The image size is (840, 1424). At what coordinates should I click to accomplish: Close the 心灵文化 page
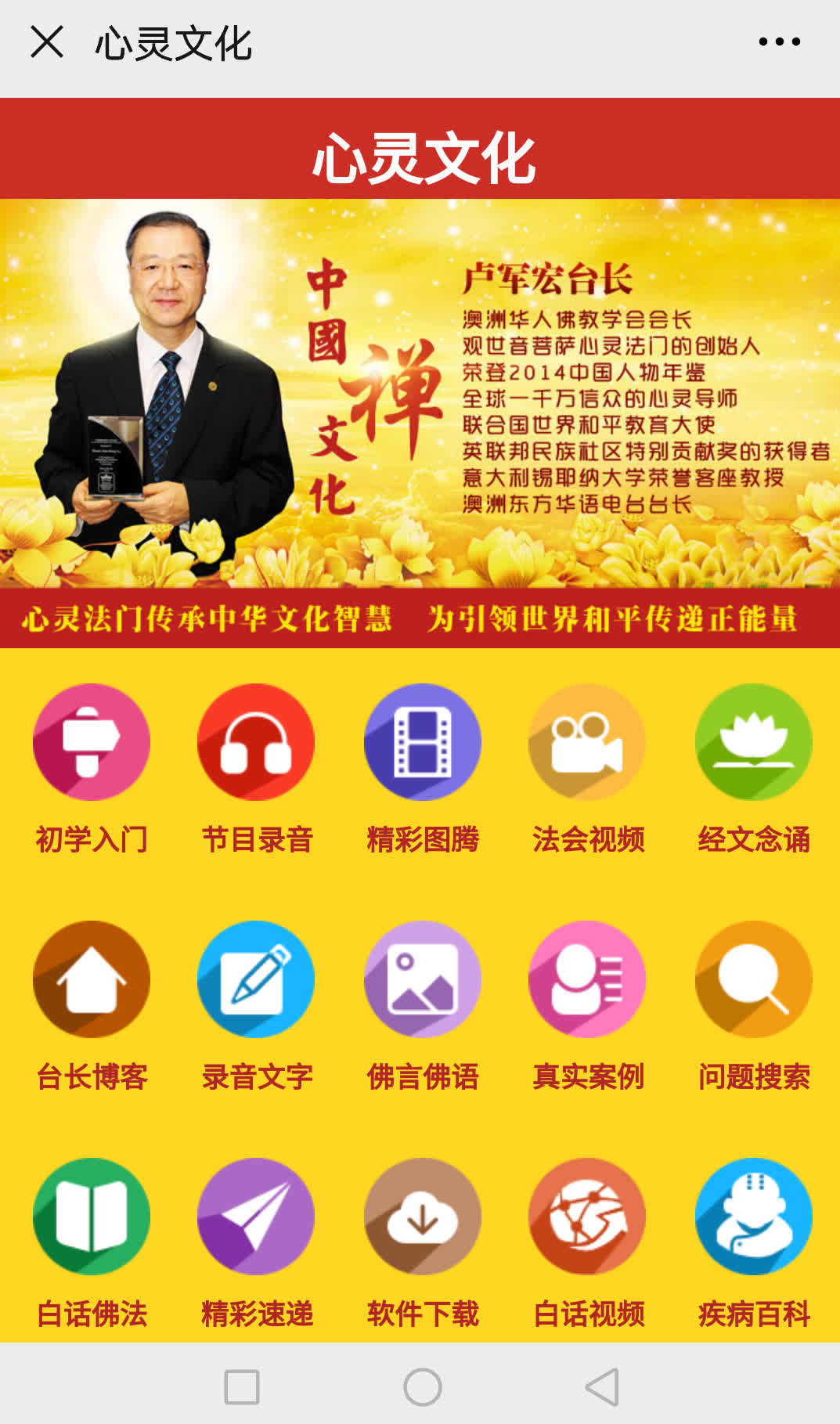(x=47, y=42)
